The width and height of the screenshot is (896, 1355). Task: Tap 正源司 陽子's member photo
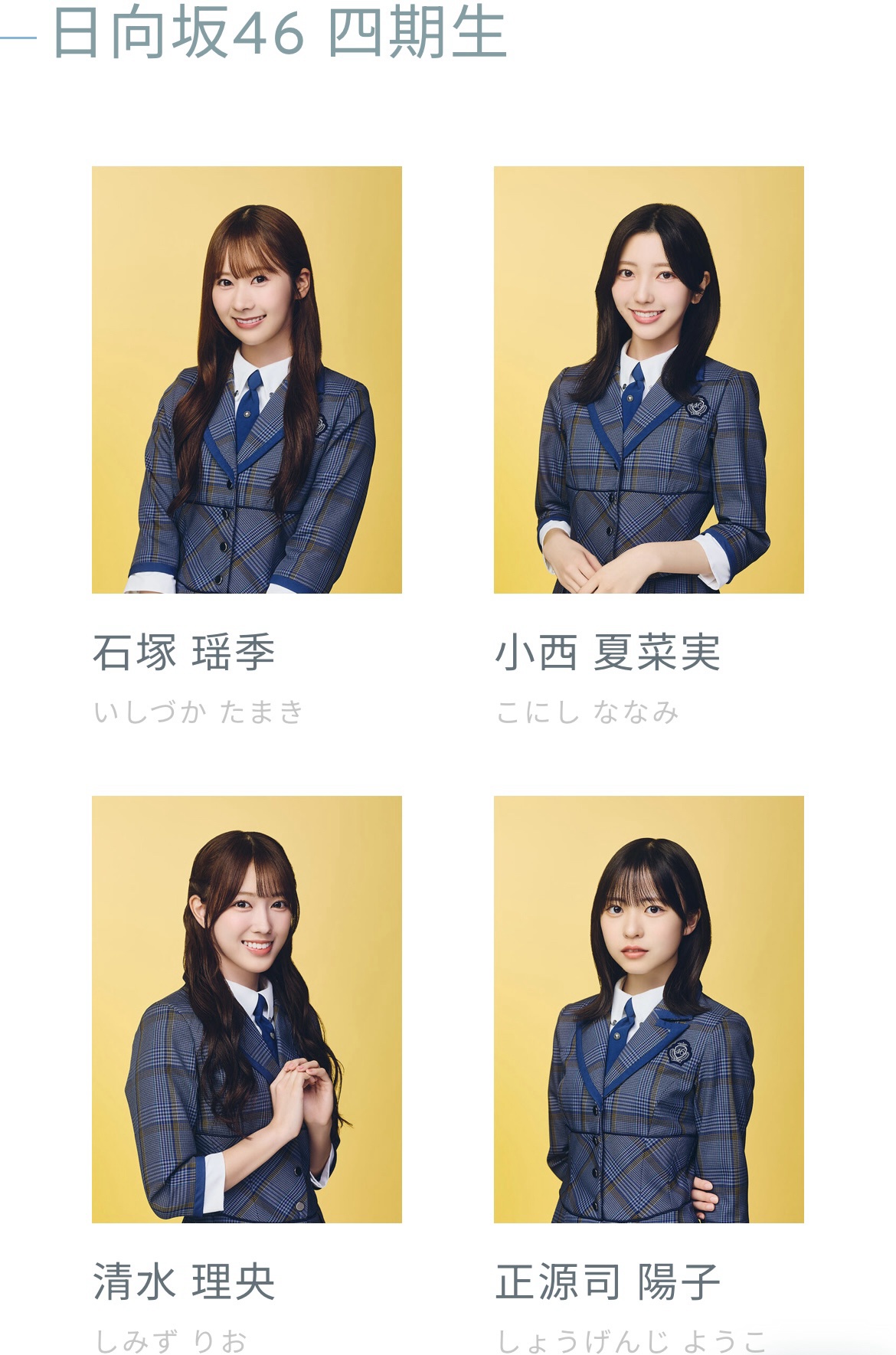649,1009
